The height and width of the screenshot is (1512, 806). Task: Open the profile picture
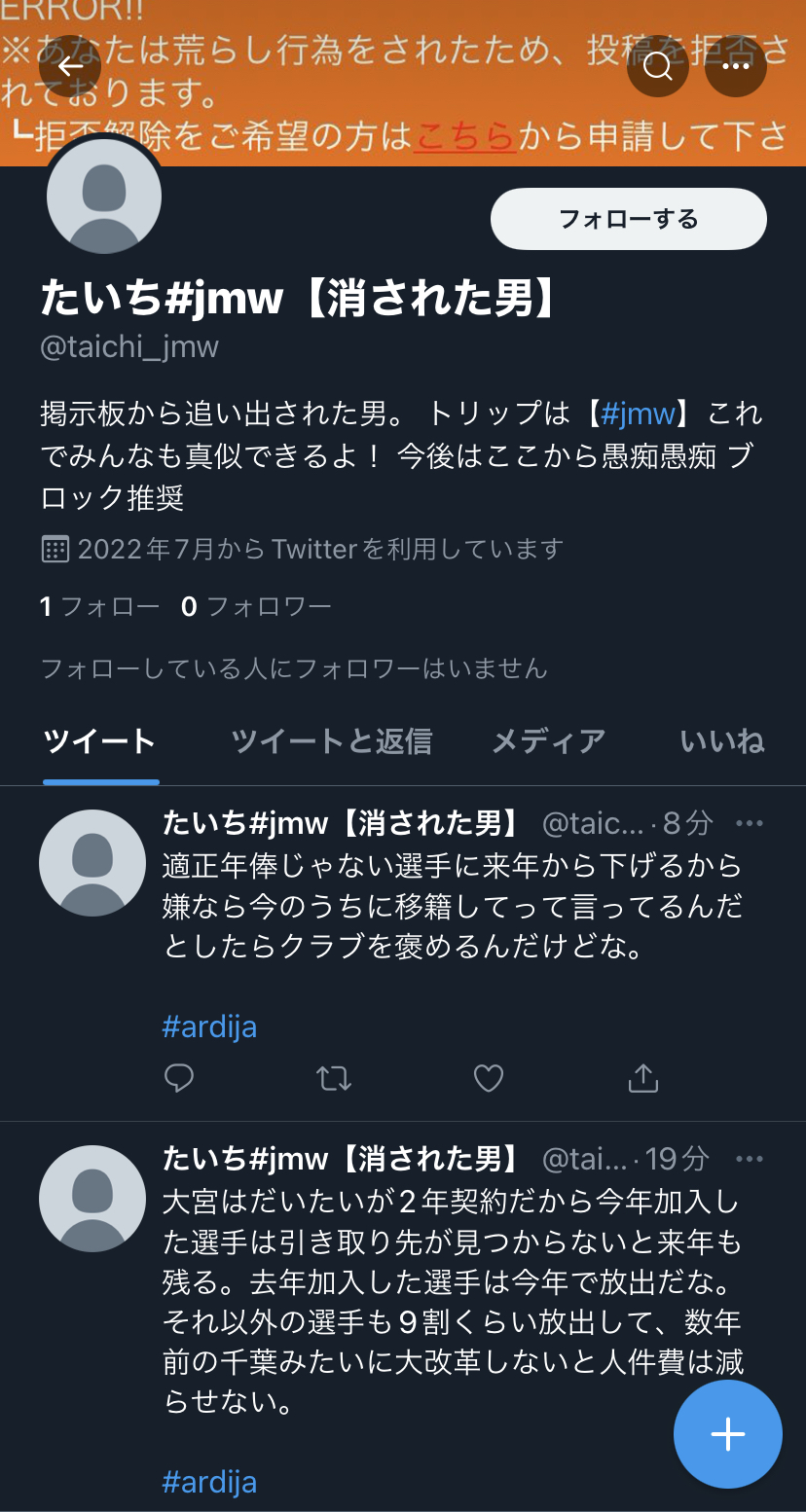pos(104,196)
